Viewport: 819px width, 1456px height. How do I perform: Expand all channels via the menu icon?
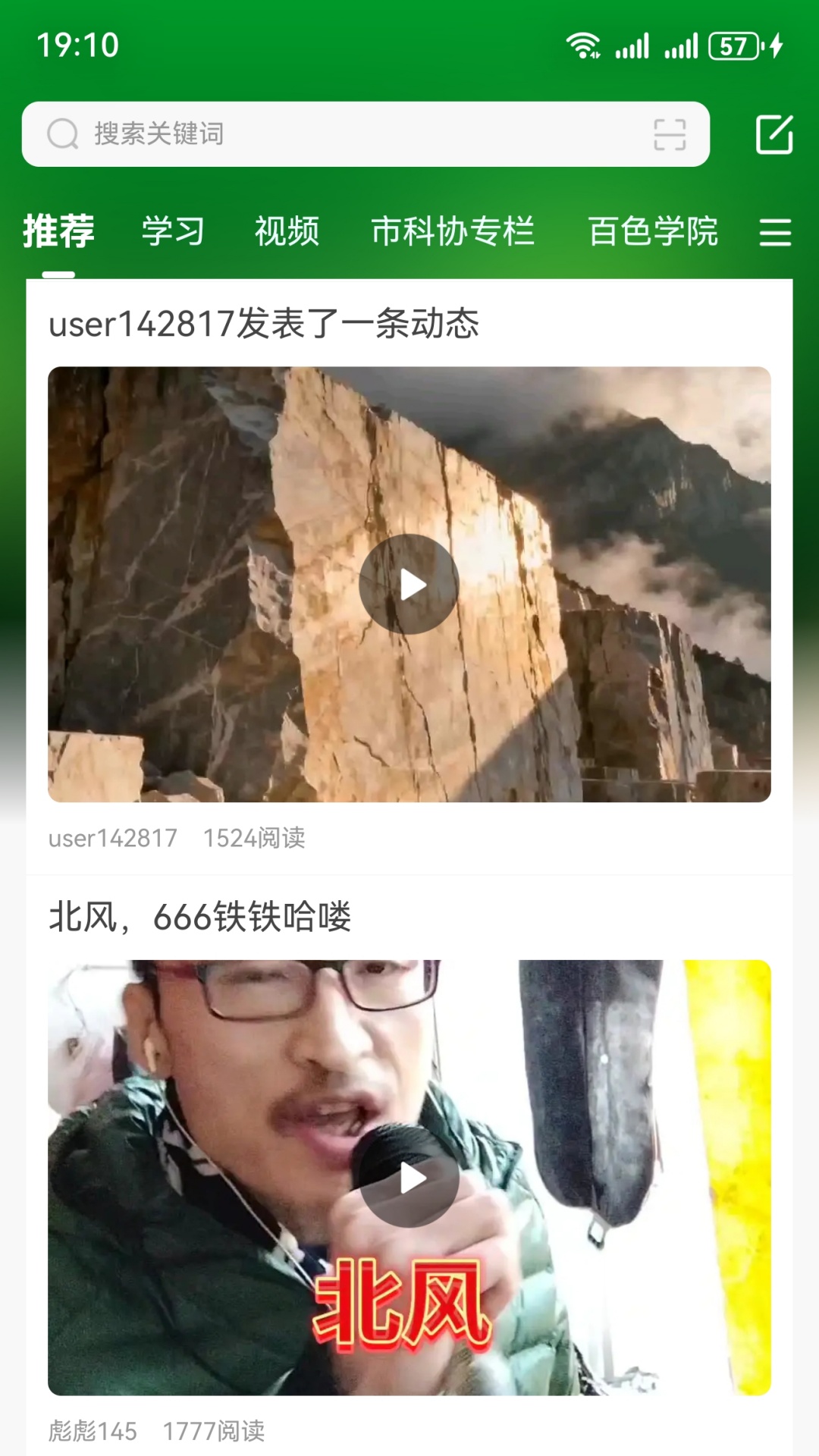(774, 233)
